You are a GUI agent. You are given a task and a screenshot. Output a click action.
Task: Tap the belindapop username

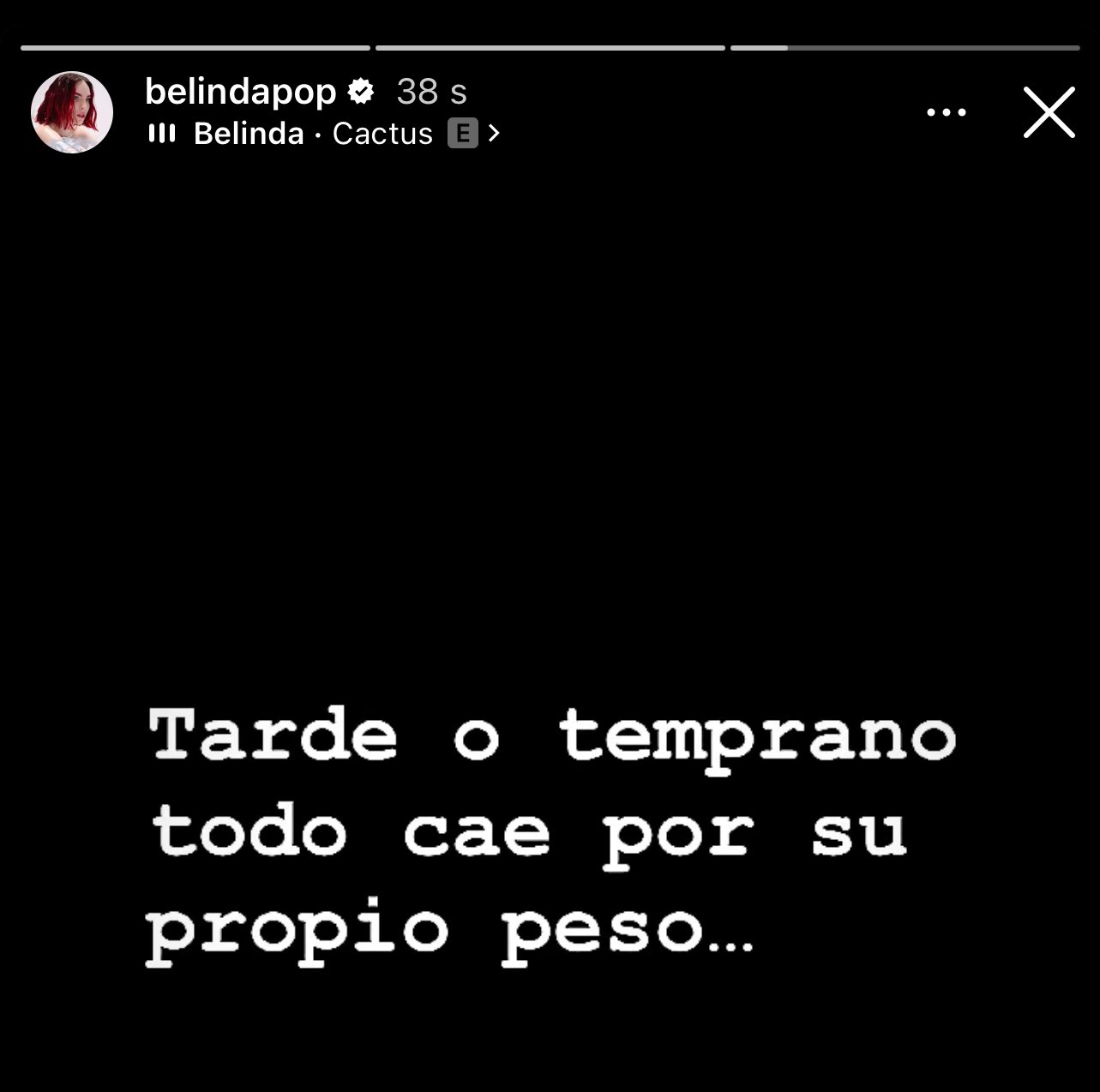pos(240,92)
